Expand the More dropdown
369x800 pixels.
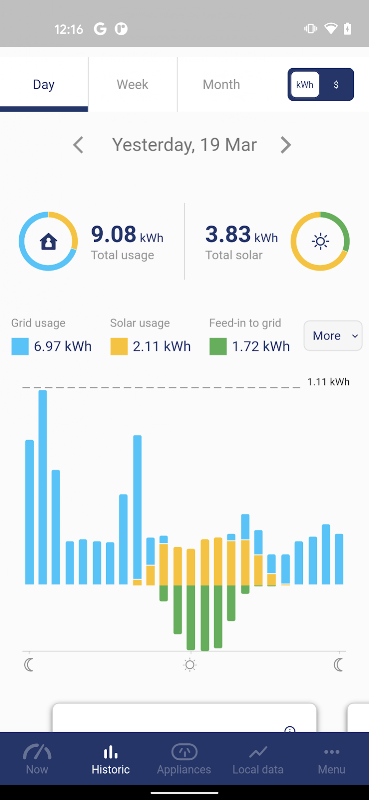pos(333,336)
